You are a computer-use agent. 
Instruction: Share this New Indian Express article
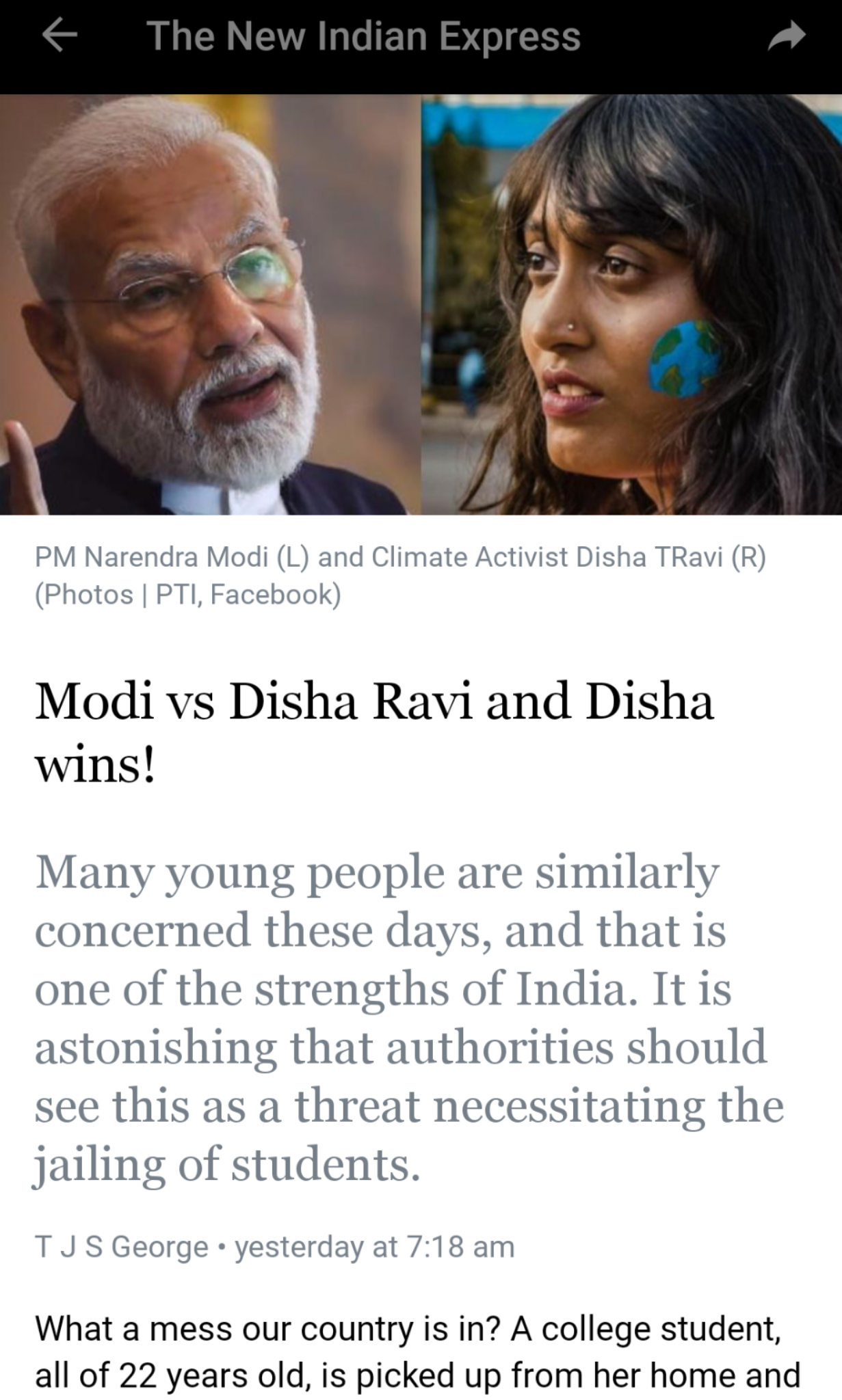click(x=787, y=37)
